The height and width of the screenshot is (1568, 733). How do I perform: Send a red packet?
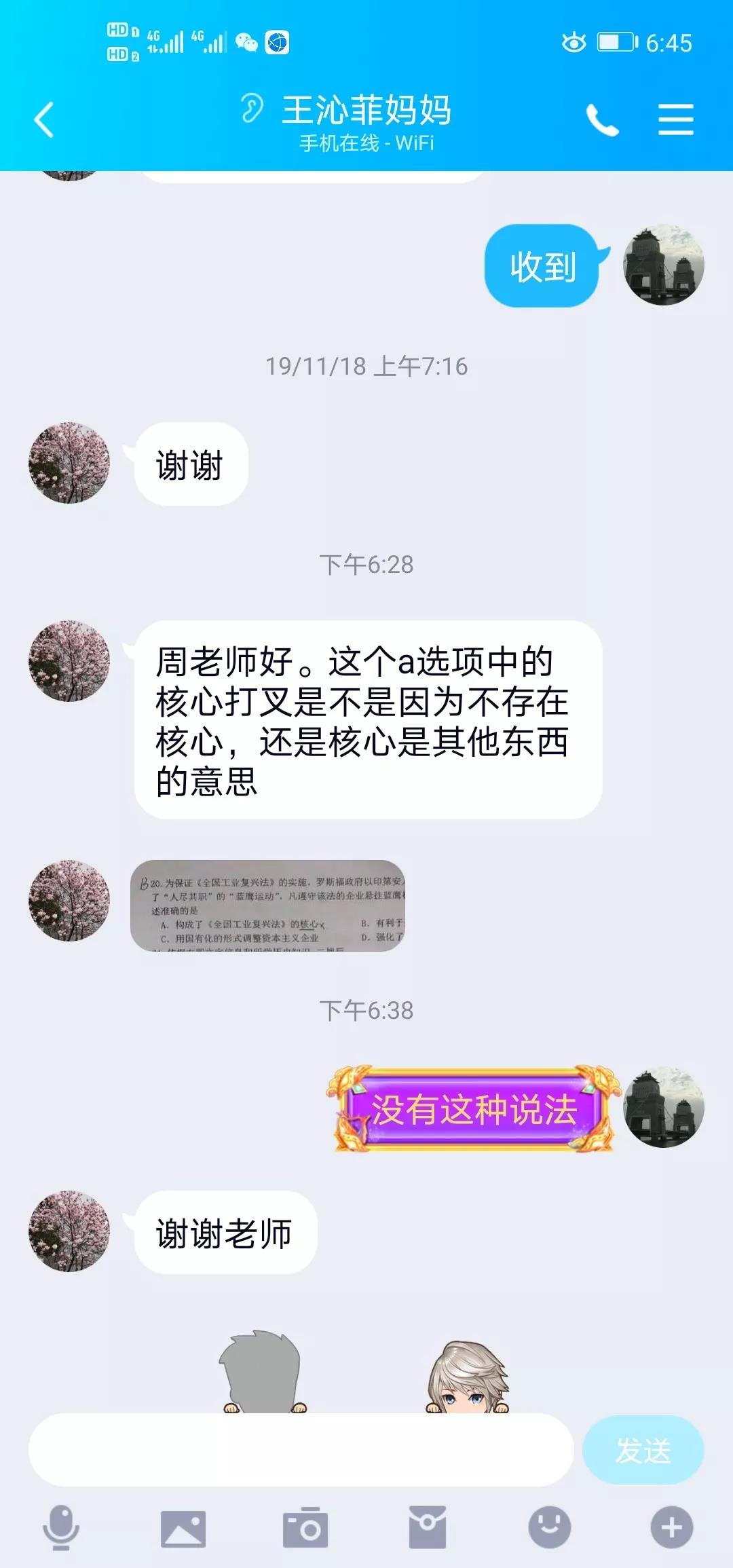click(427, 1527)
